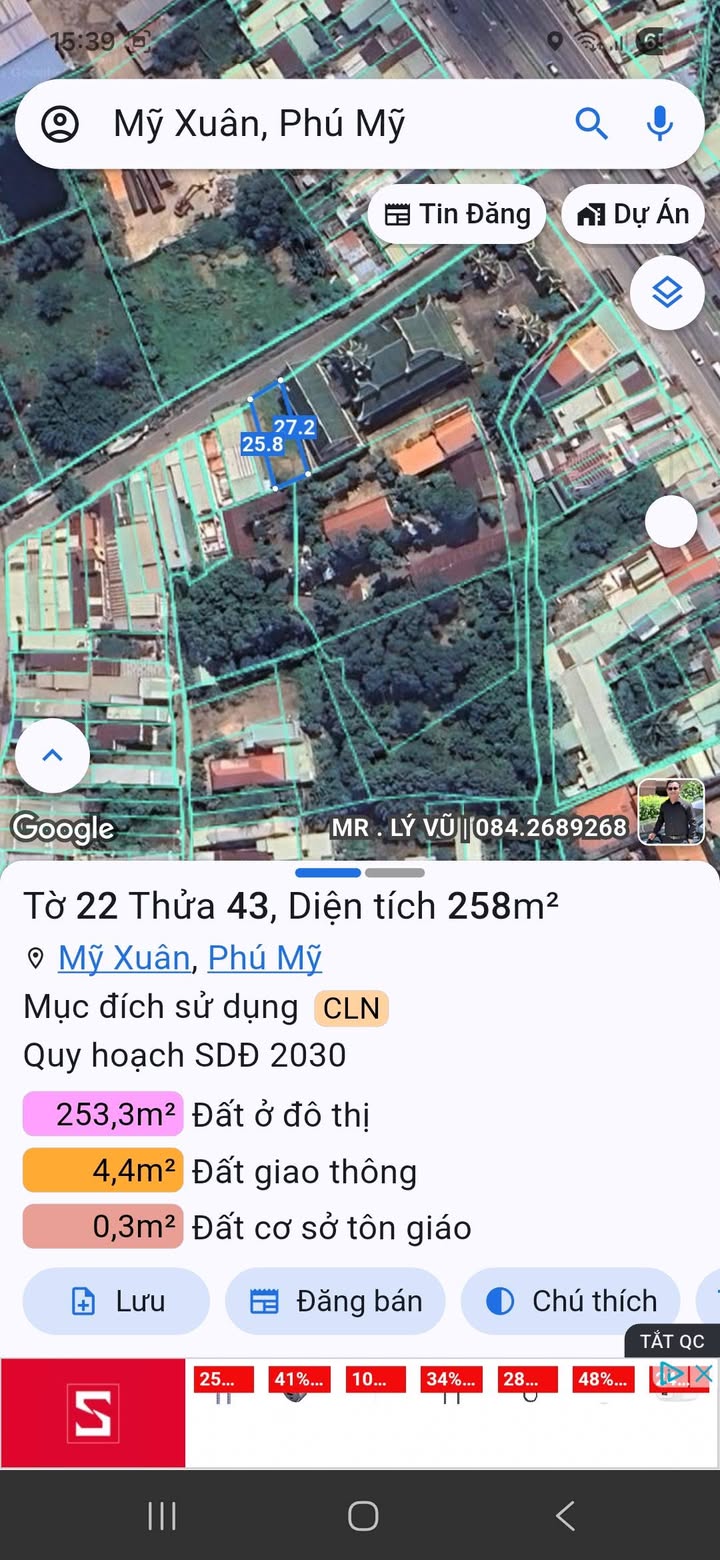Image resolution: width=720 pixels, height=1560 pixels.
Task: Open the Tin Đăng chip
Action: pos(457,214)
